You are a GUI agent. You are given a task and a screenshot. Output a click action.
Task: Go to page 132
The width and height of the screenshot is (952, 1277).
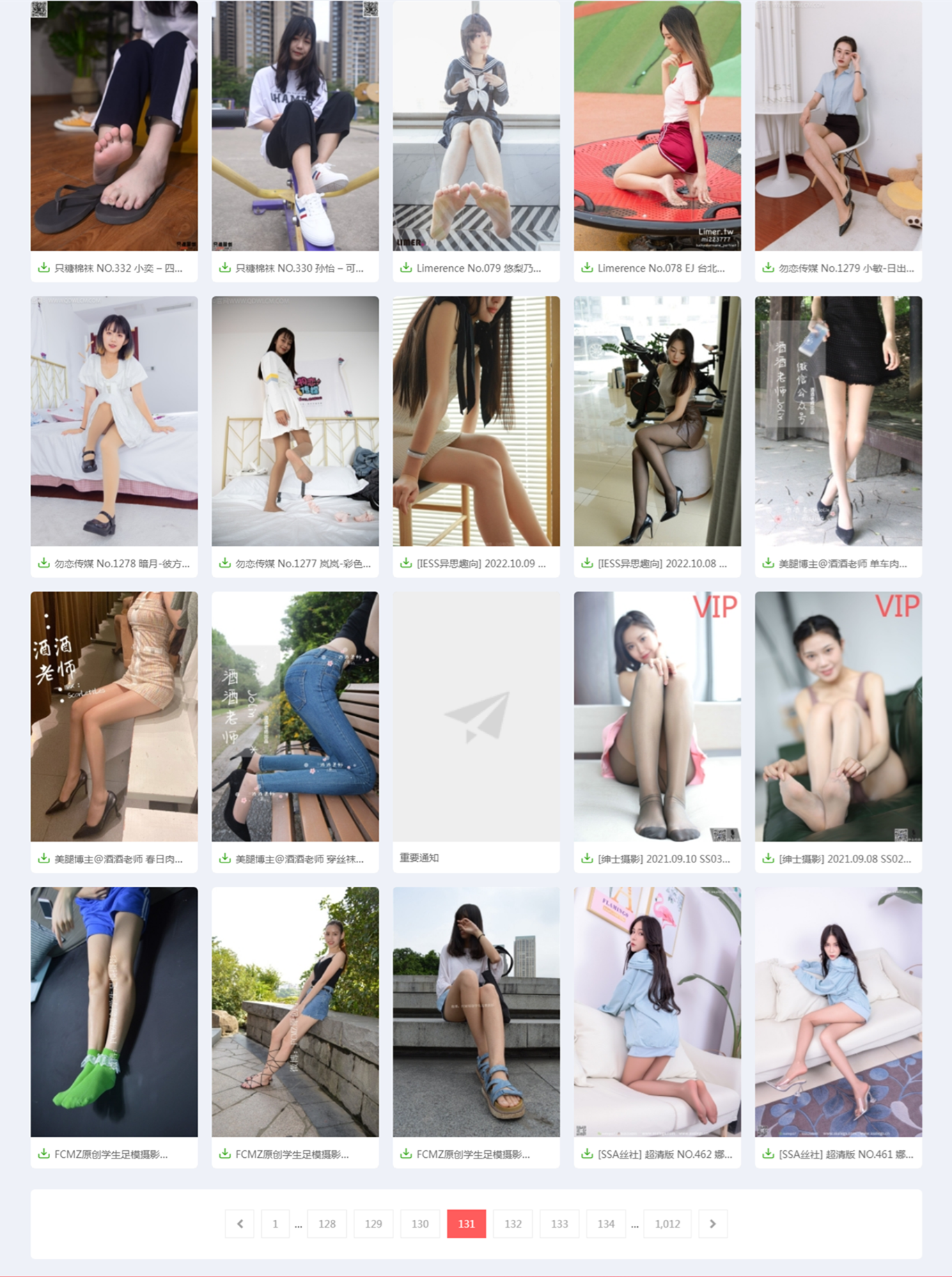pyautogui.click(x=513, y=1223)
